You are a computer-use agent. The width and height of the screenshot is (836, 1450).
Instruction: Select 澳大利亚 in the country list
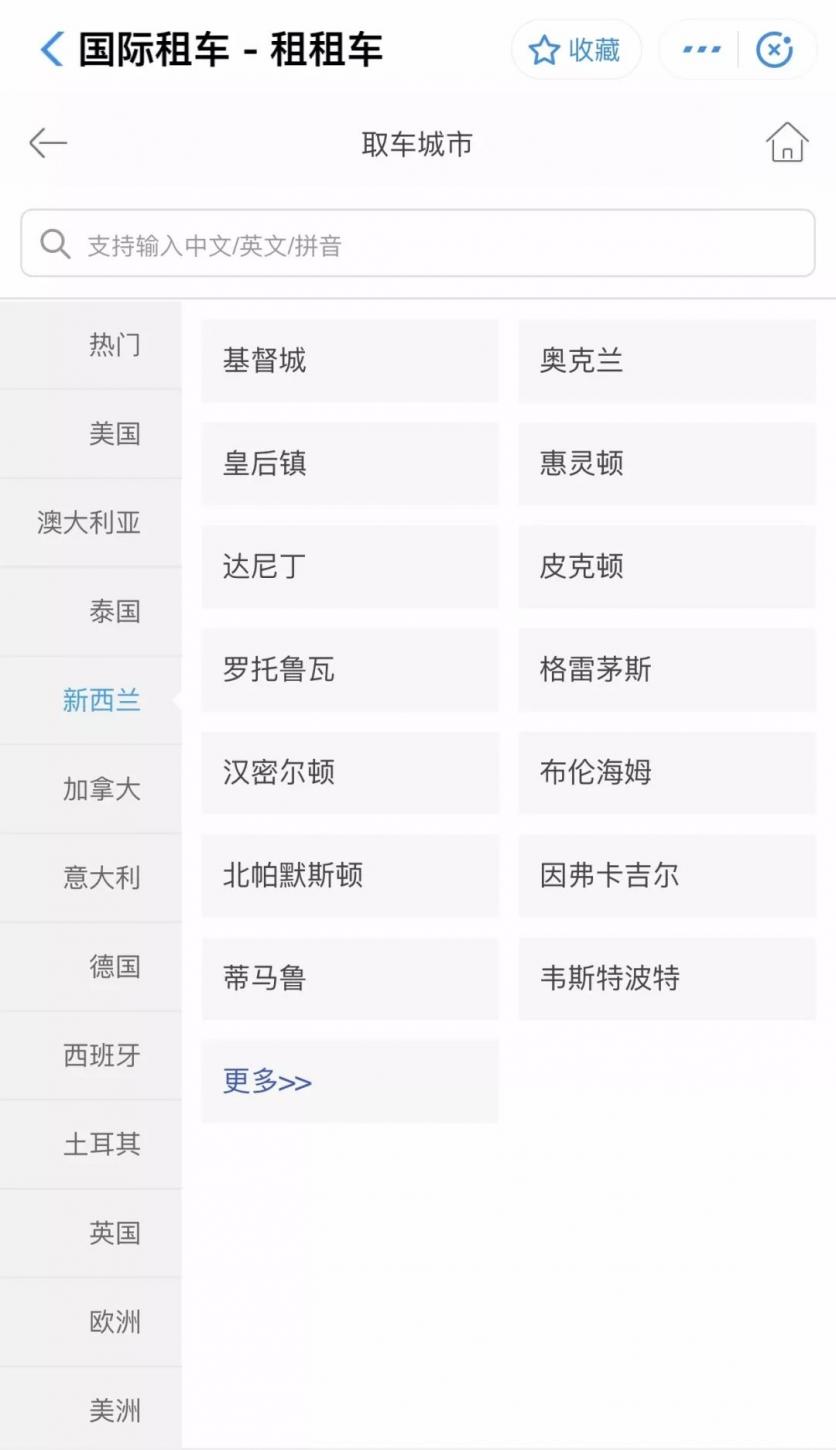point(91,523)
